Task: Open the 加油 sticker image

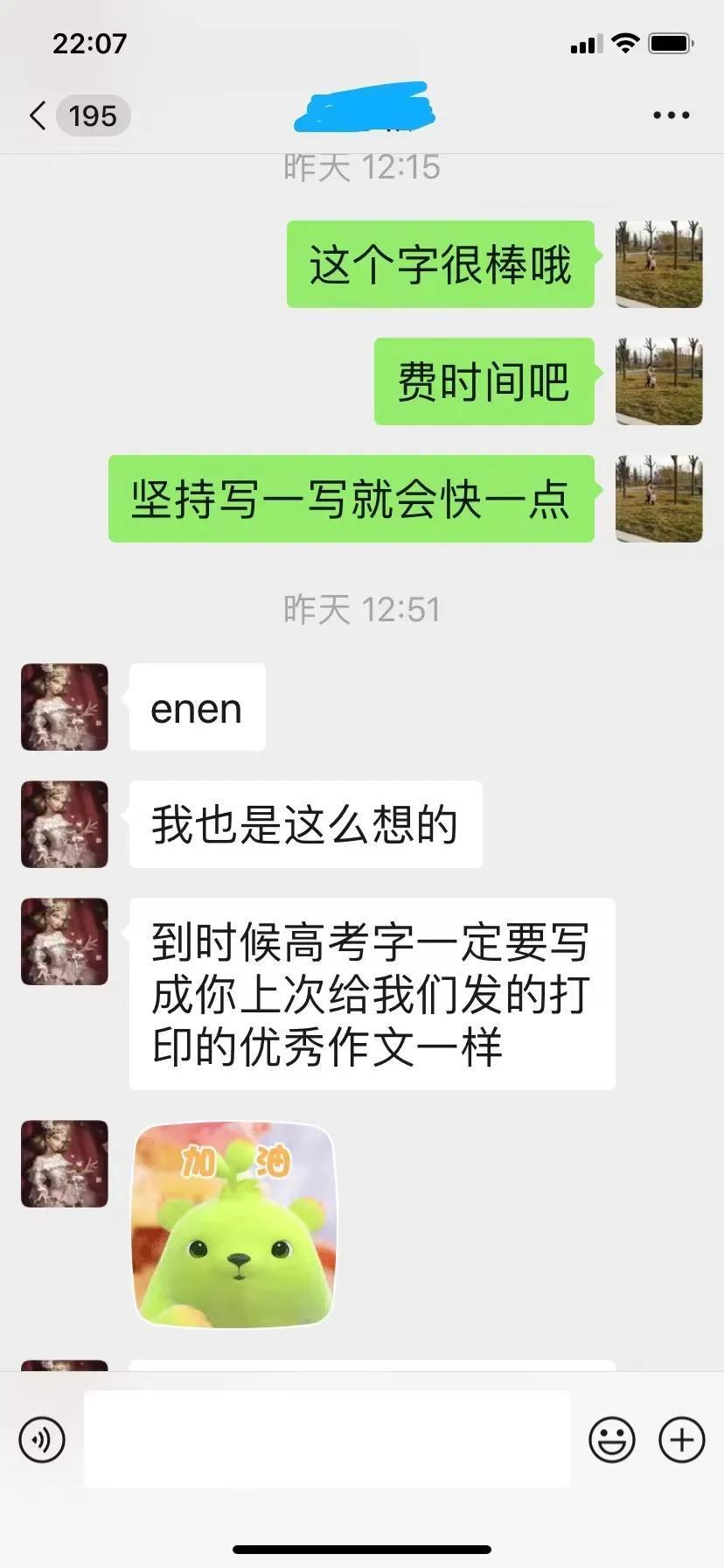Action: click(233, 1225)
